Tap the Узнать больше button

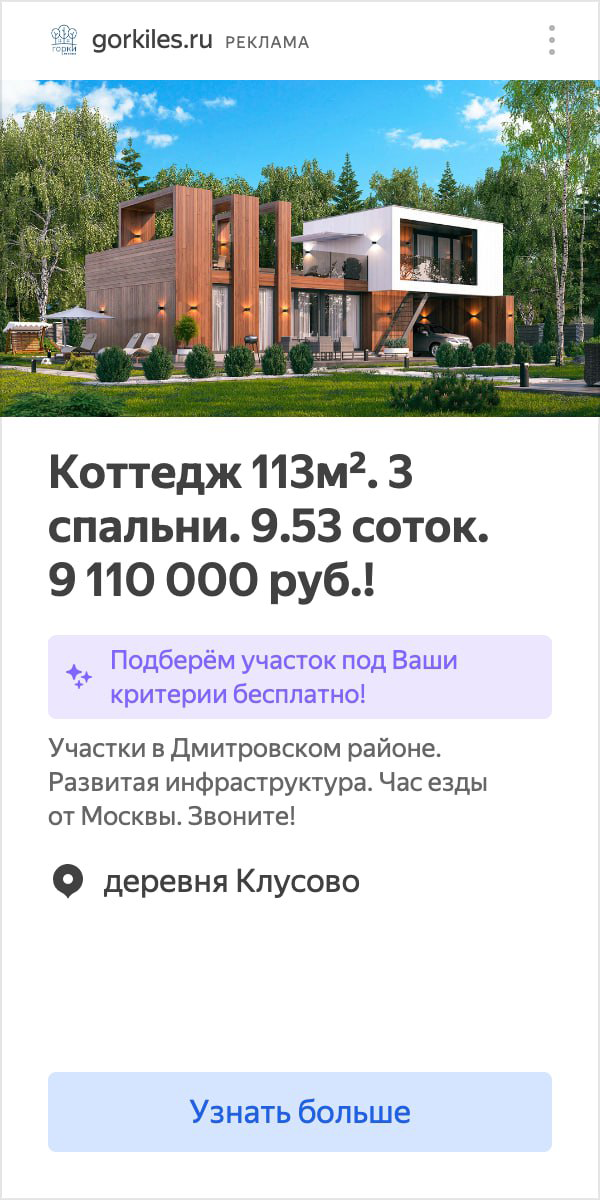300,1112
